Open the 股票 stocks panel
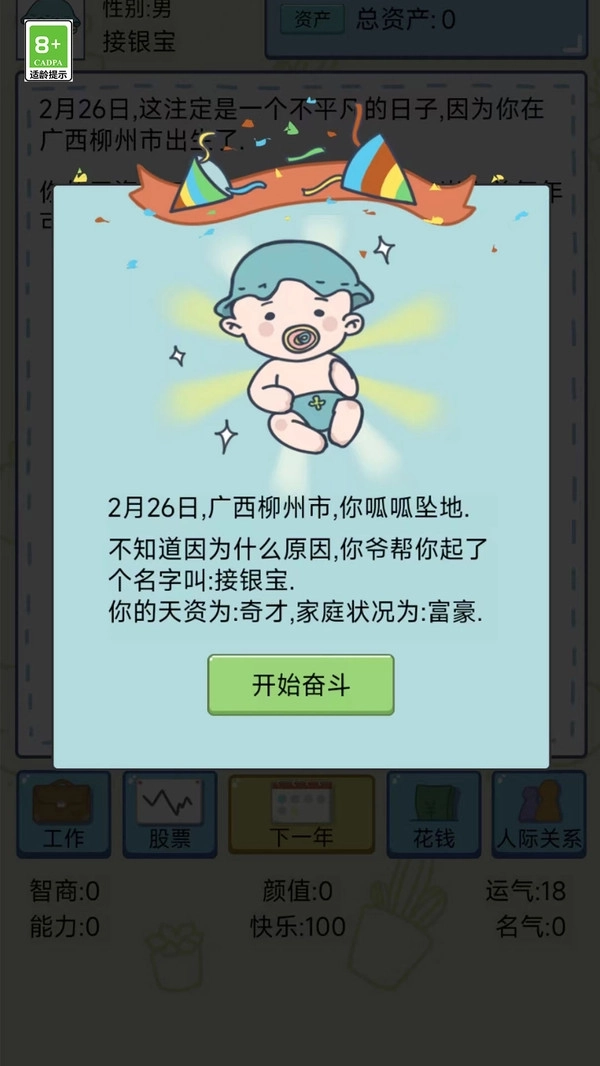Viewport: 600px width, 1066px height. click(x=170, y=814)
